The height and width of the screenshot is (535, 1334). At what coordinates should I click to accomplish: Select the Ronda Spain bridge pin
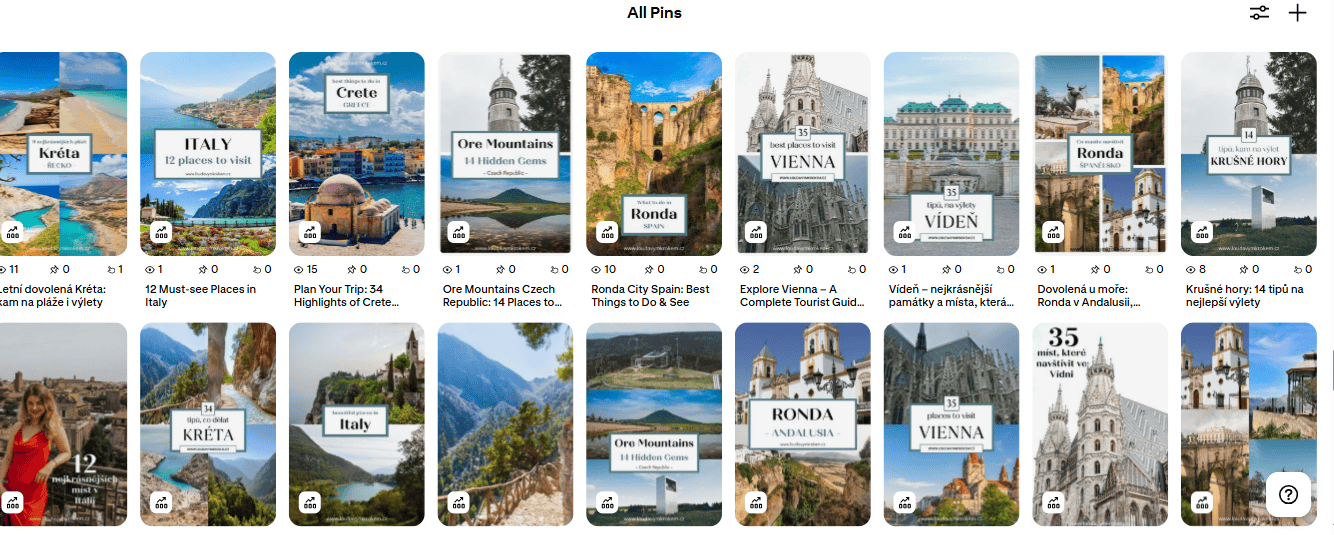[x=654, y=150]
